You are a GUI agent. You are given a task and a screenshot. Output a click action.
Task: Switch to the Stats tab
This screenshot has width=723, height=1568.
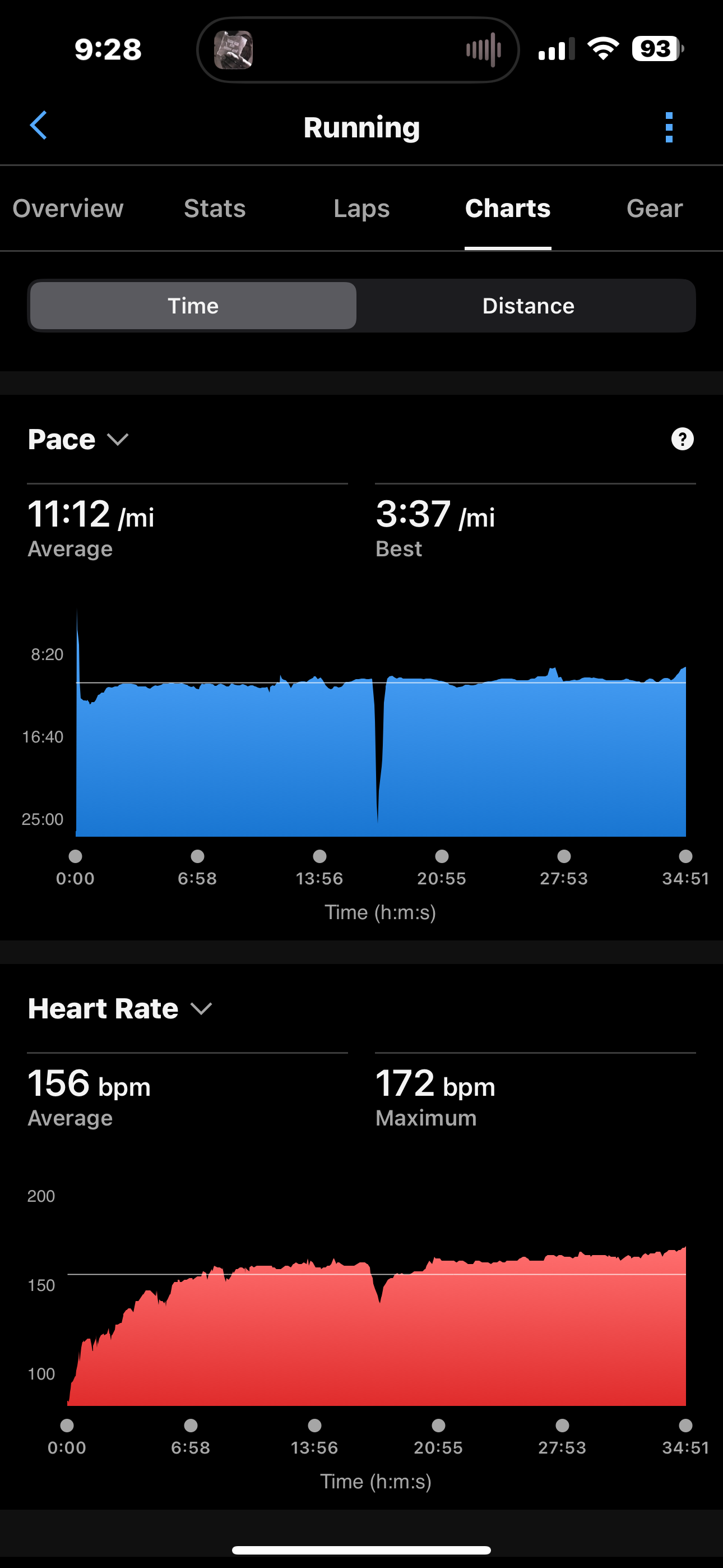215,209
